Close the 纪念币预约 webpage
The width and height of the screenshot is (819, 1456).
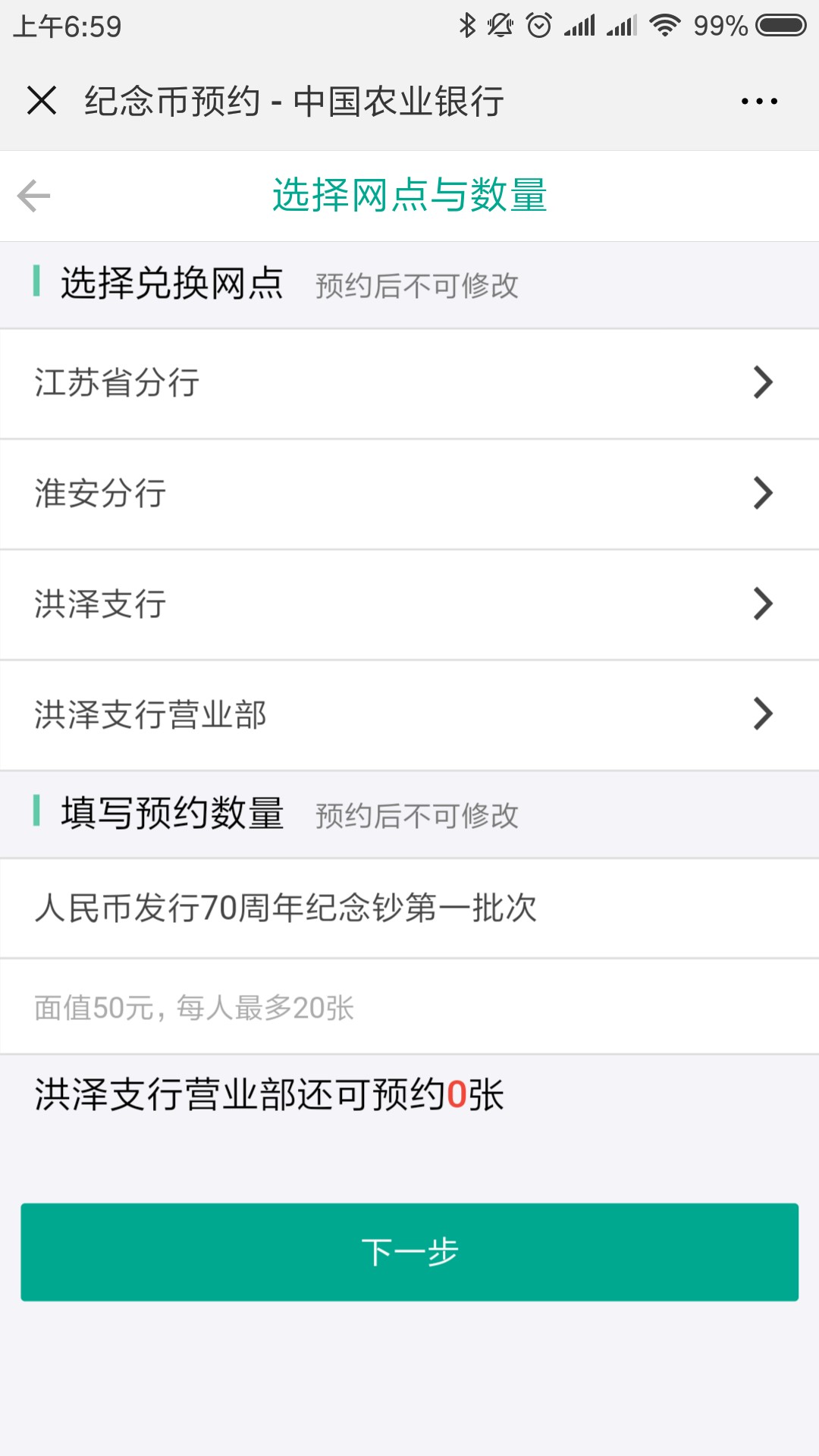(x=42, y=100)
